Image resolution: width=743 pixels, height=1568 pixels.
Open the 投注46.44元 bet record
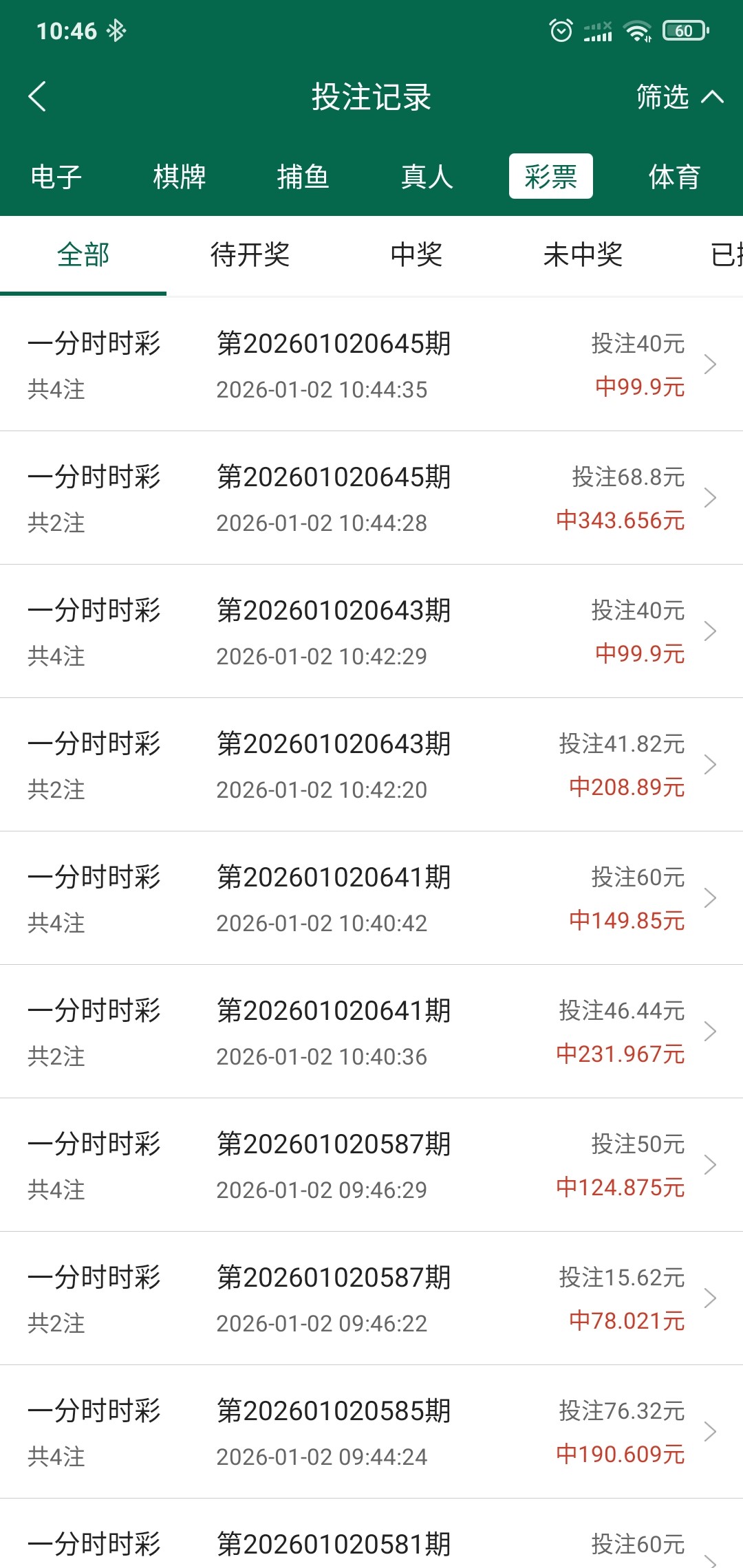[x=371, y=1032]
